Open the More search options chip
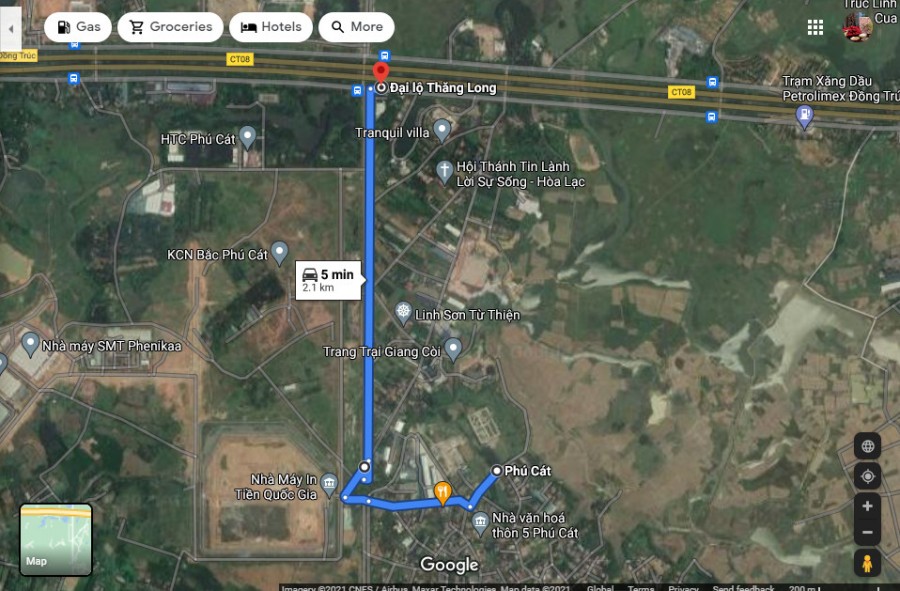The height and width of the screenshot is (591, 900). [x=356, y=27]
